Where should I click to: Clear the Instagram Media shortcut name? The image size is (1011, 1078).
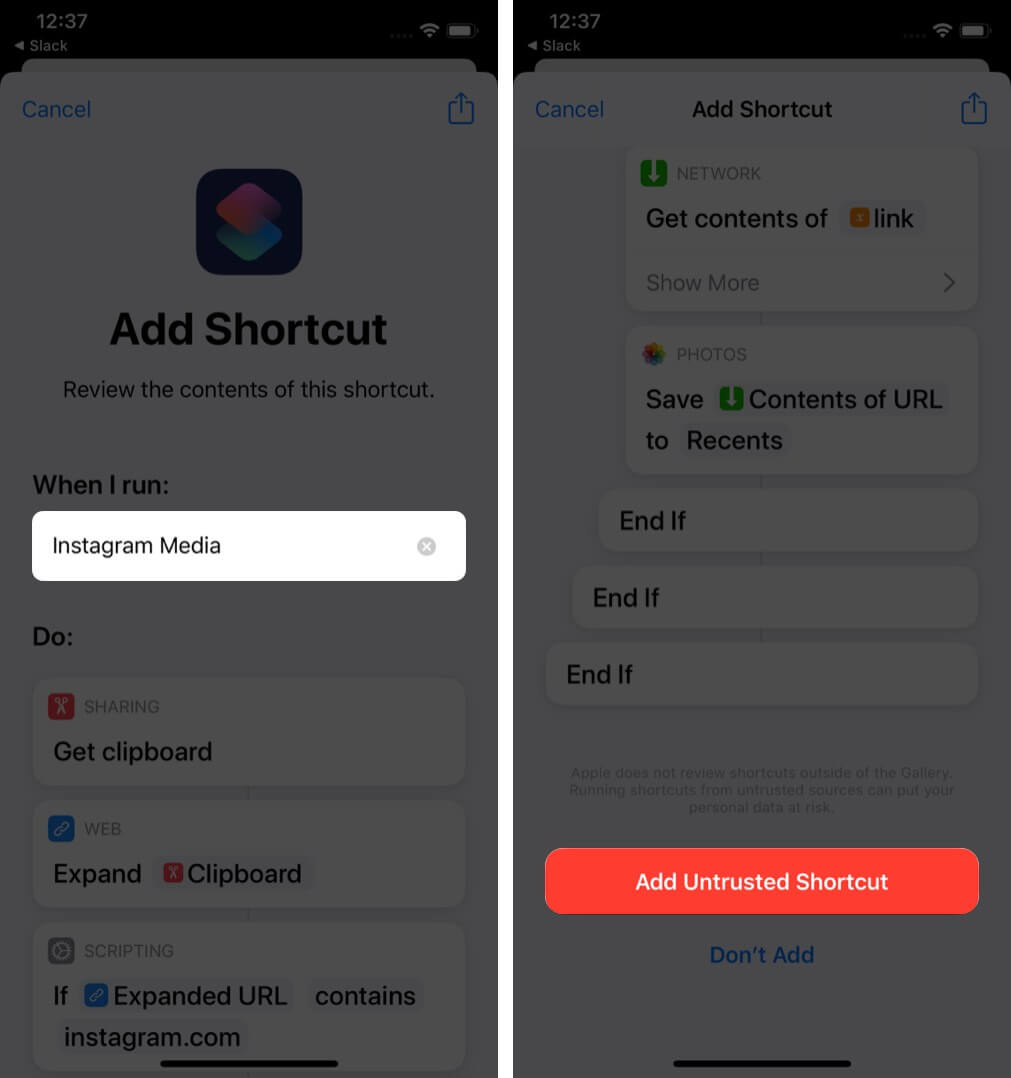(427, 546)
